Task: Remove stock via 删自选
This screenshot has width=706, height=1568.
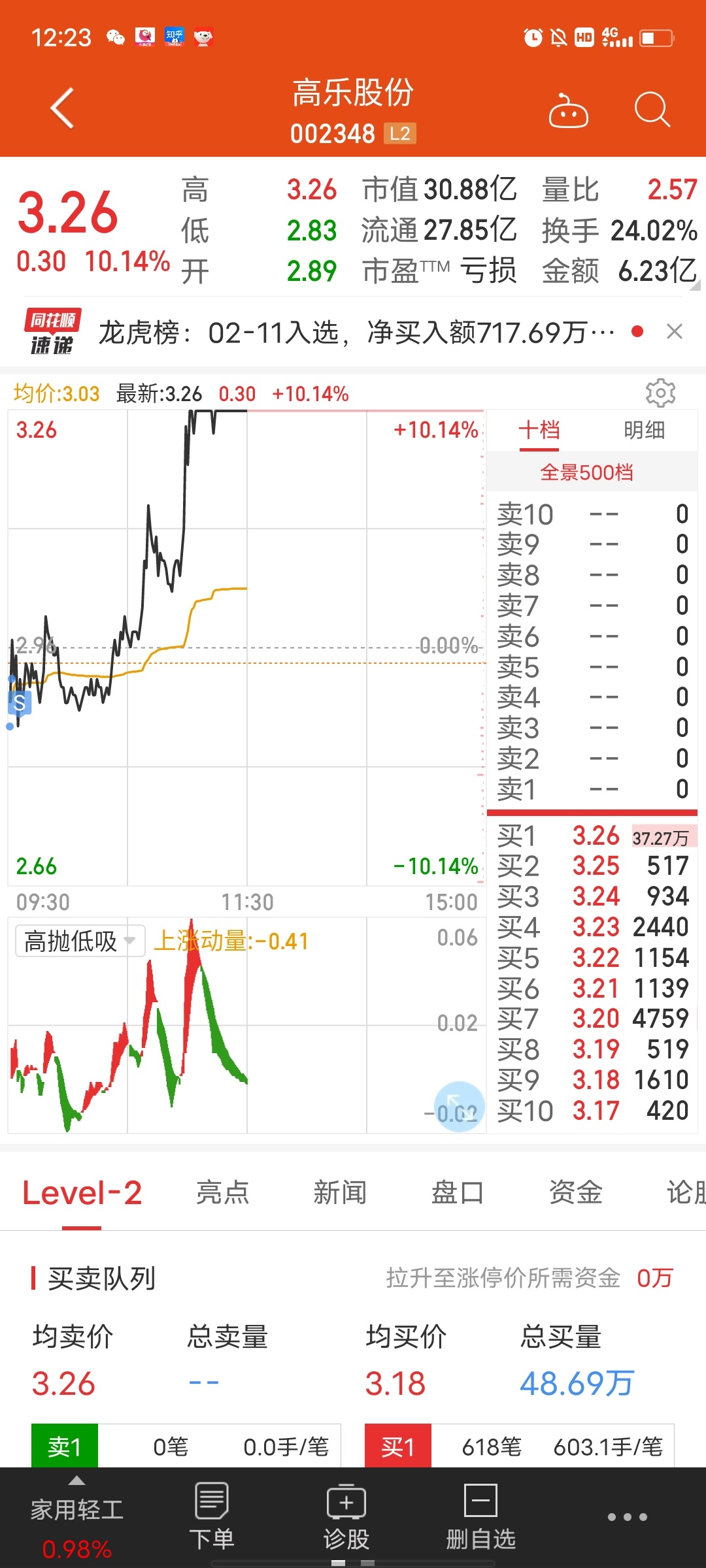Action: [481, 1516]
